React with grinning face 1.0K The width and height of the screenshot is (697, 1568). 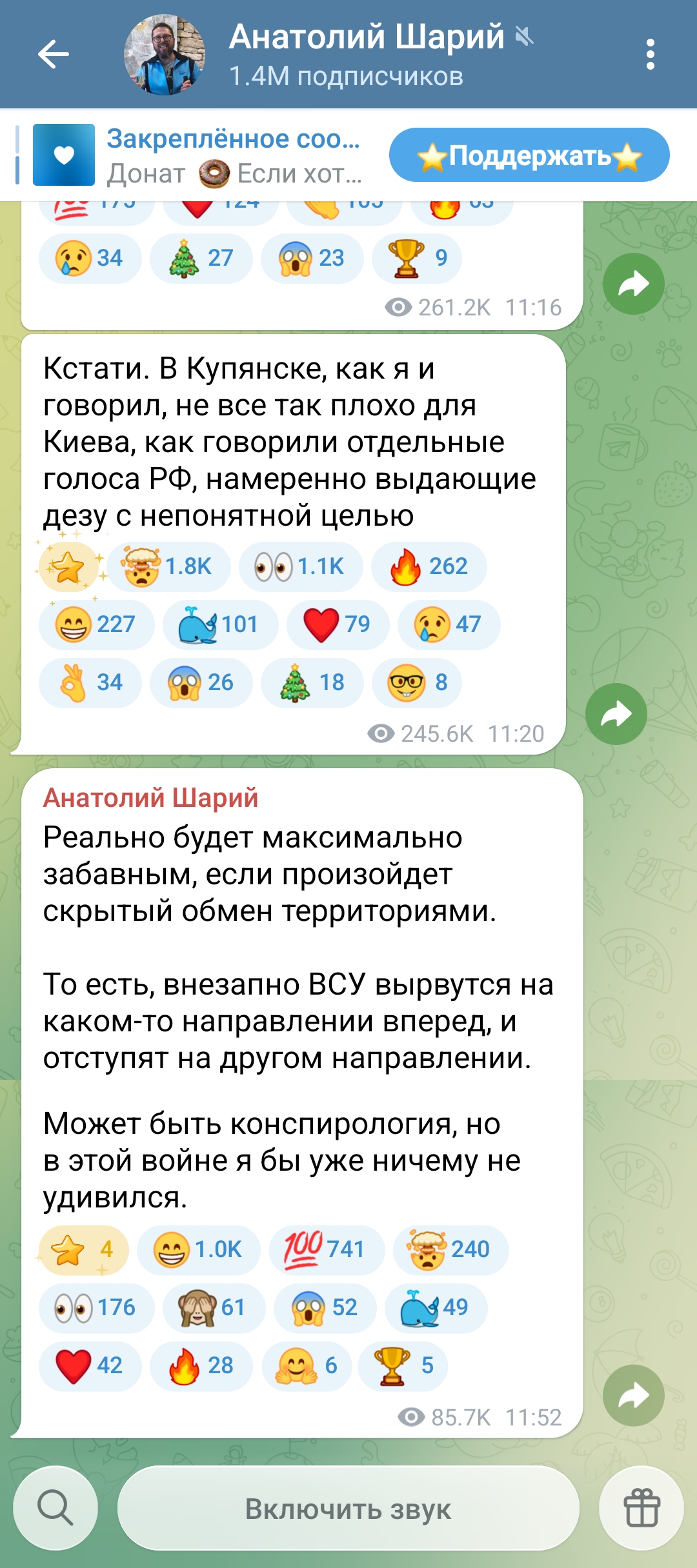198,1249
